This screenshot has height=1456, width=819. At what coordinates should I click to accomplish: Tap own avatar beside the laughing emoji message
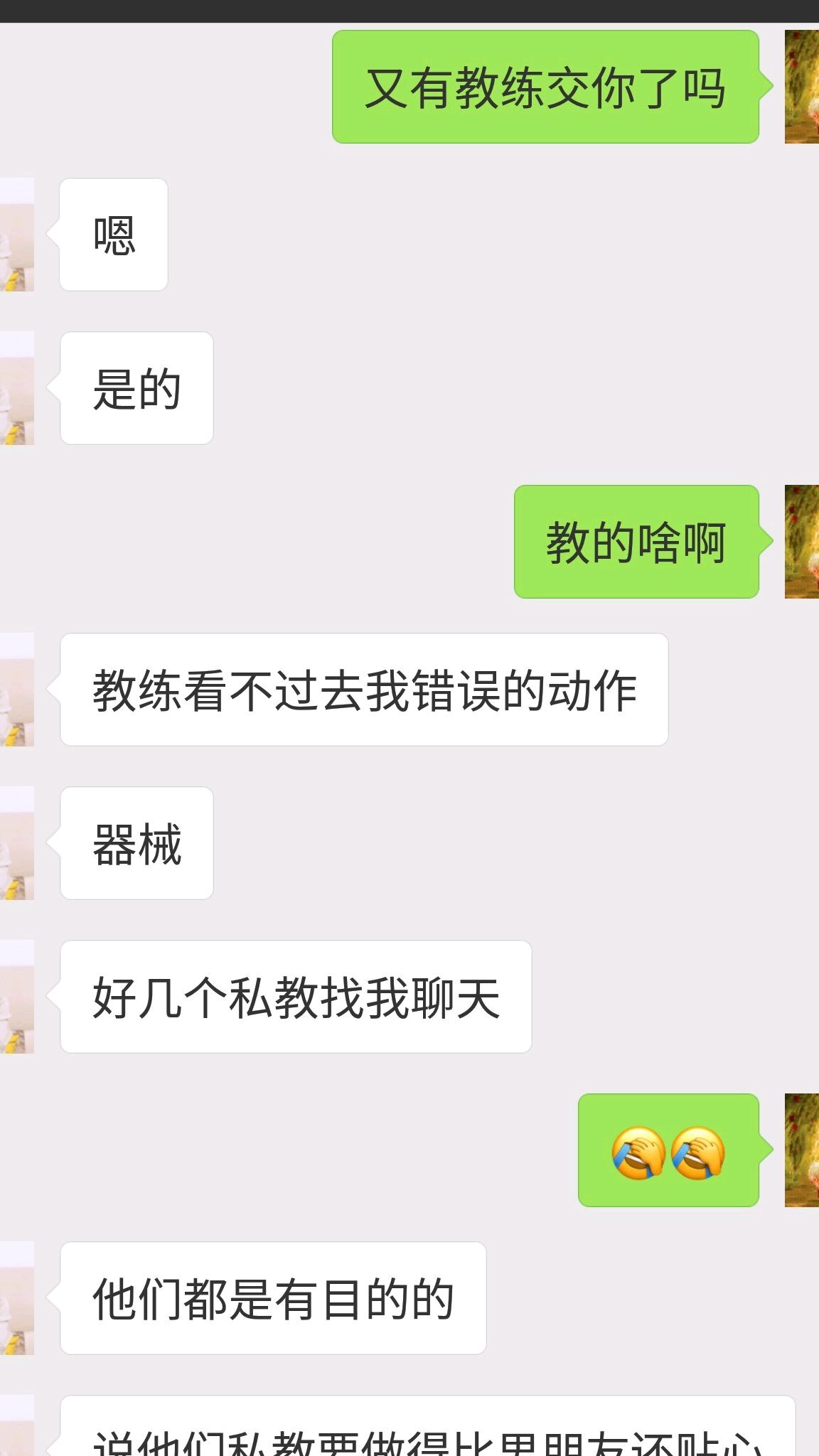tap(802, 1150)
